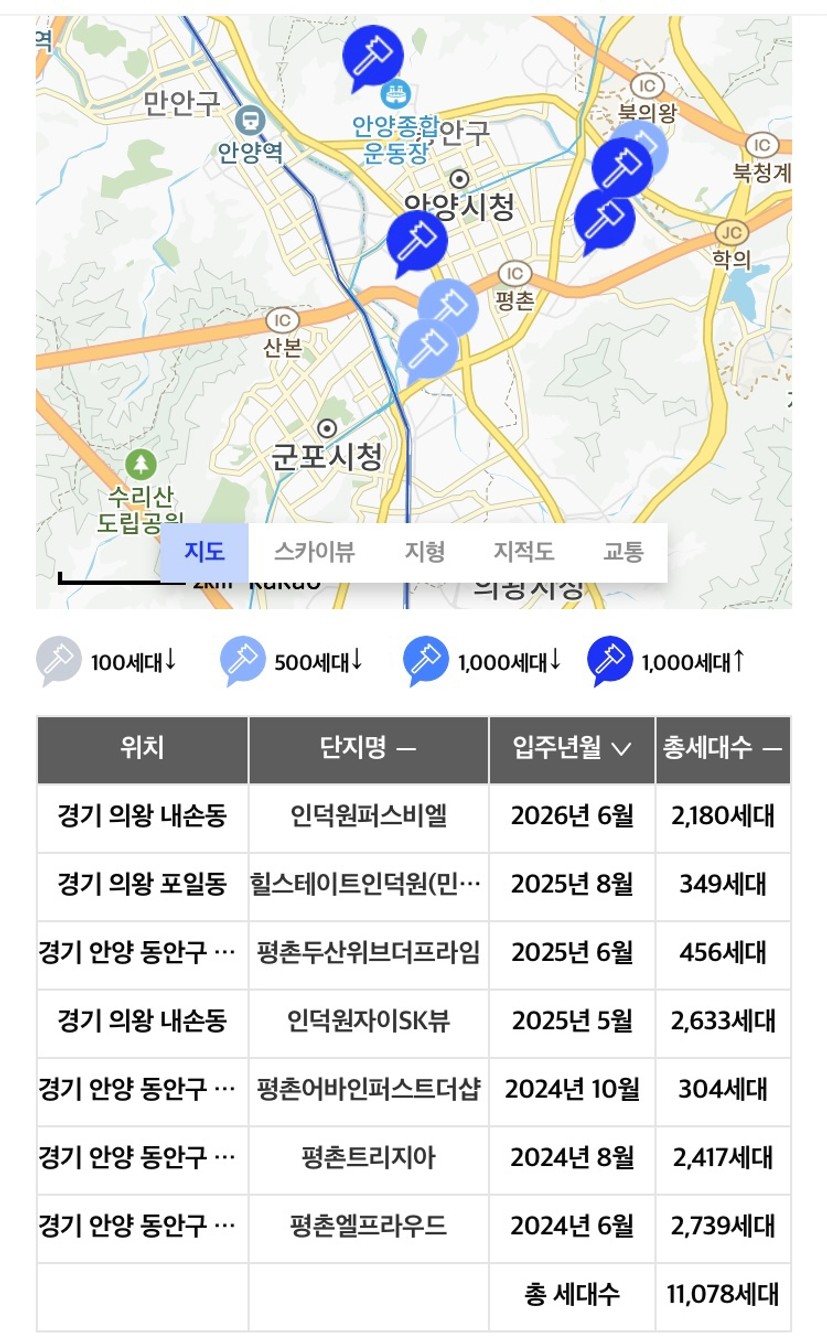Select the 지도 map tab
Viewport: 827px width, 1336px height.
(204, 552)
